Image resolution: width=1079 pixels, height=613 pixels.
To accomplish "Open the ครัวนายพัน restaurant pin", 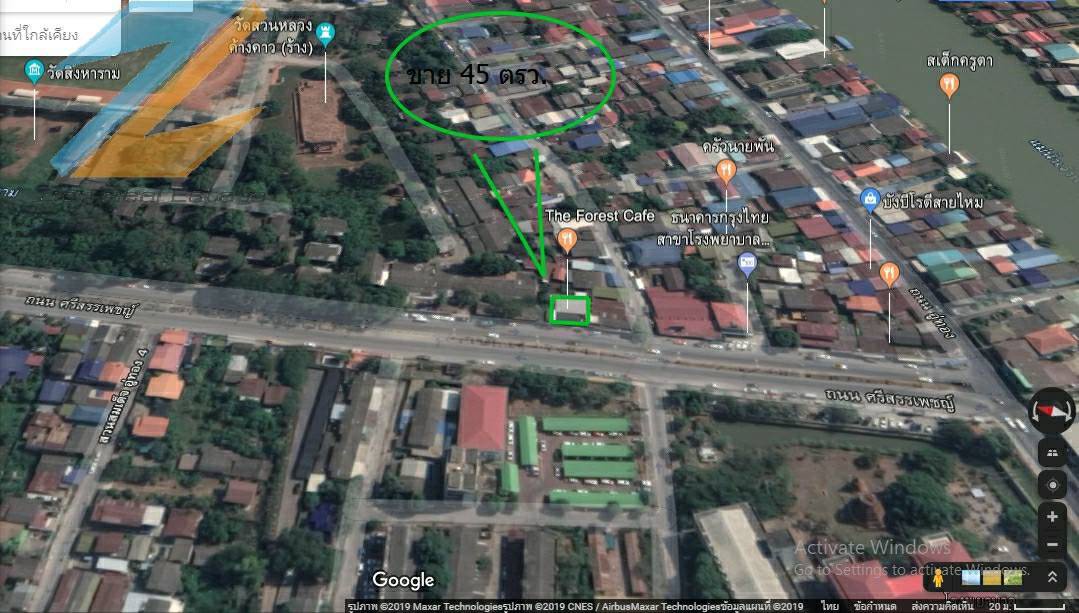I will [726, 171].
